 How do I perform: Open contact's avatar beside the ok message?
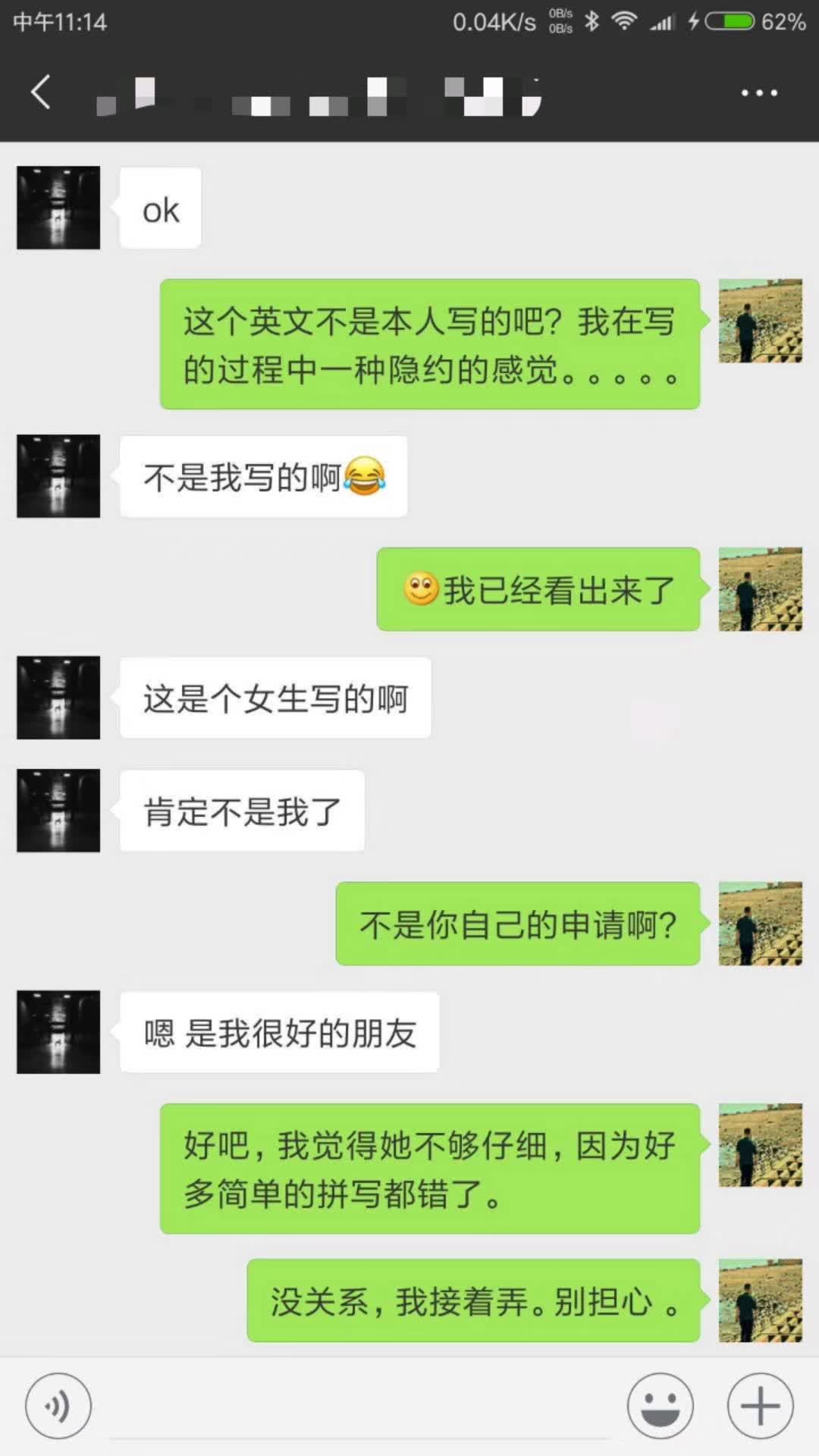point(58,208)
